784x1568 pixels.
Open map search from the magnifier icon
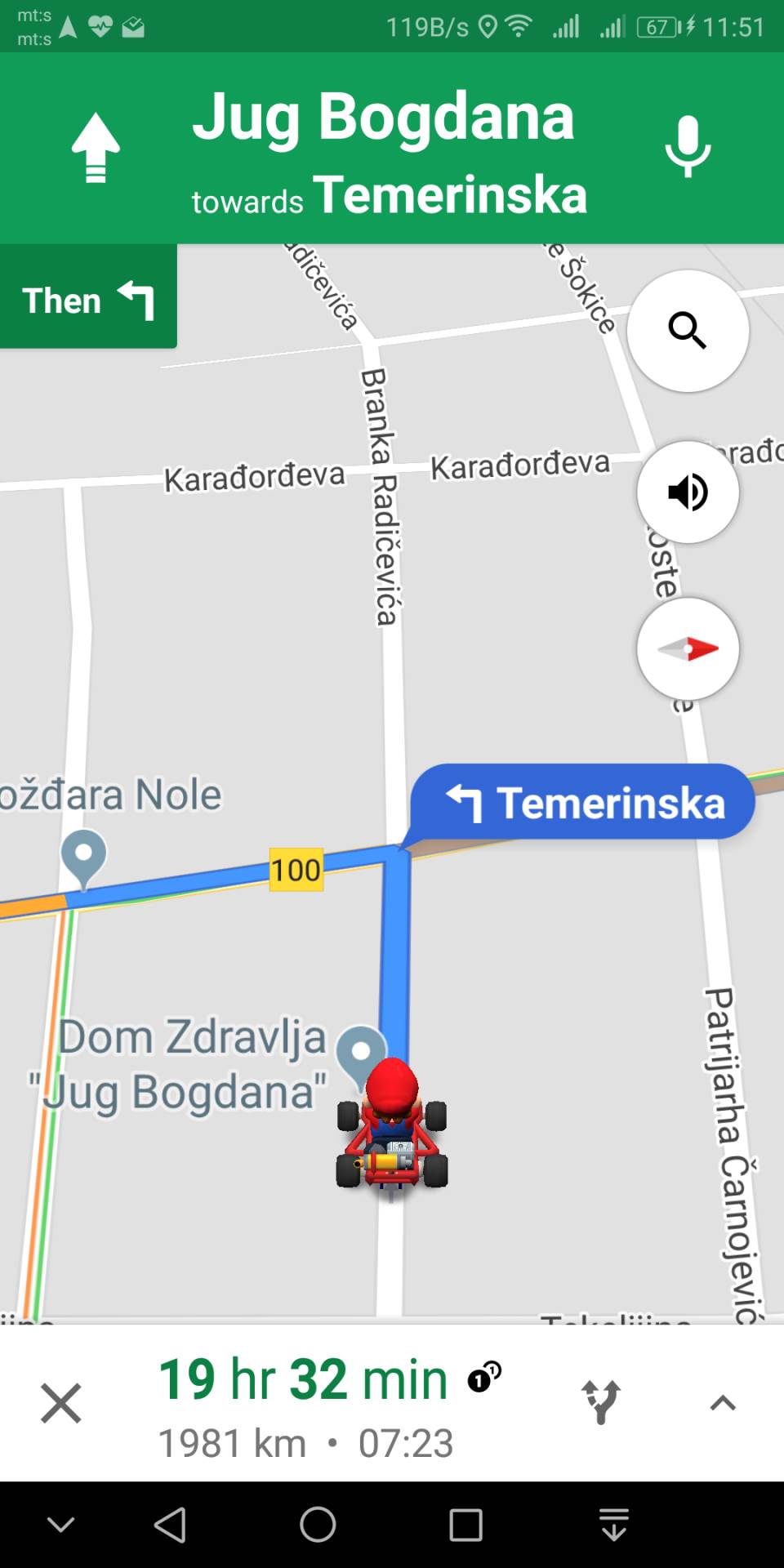pyautogui.click(x=688, y=329)
